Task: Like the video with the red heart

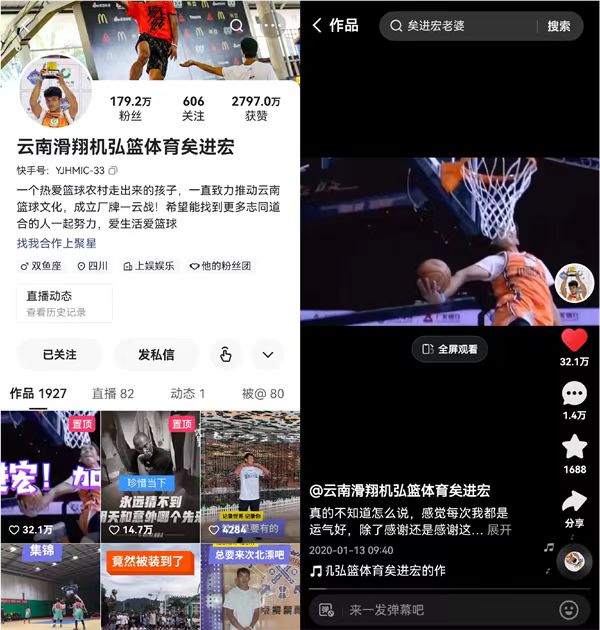Action: point(574,340)
